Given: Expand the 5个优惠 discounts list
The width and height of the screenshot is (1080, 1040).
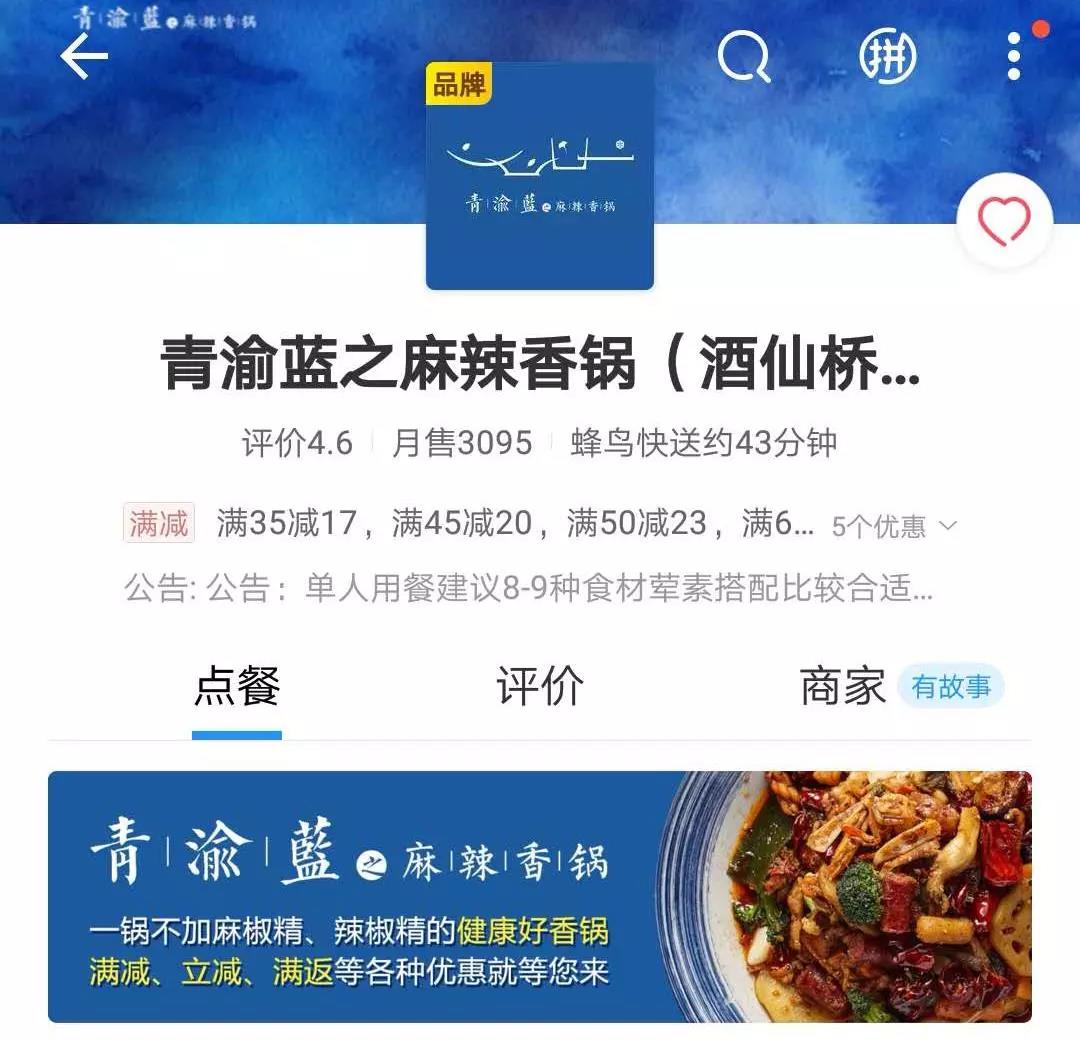Looking at the screenshot, I should pos(893,526).
